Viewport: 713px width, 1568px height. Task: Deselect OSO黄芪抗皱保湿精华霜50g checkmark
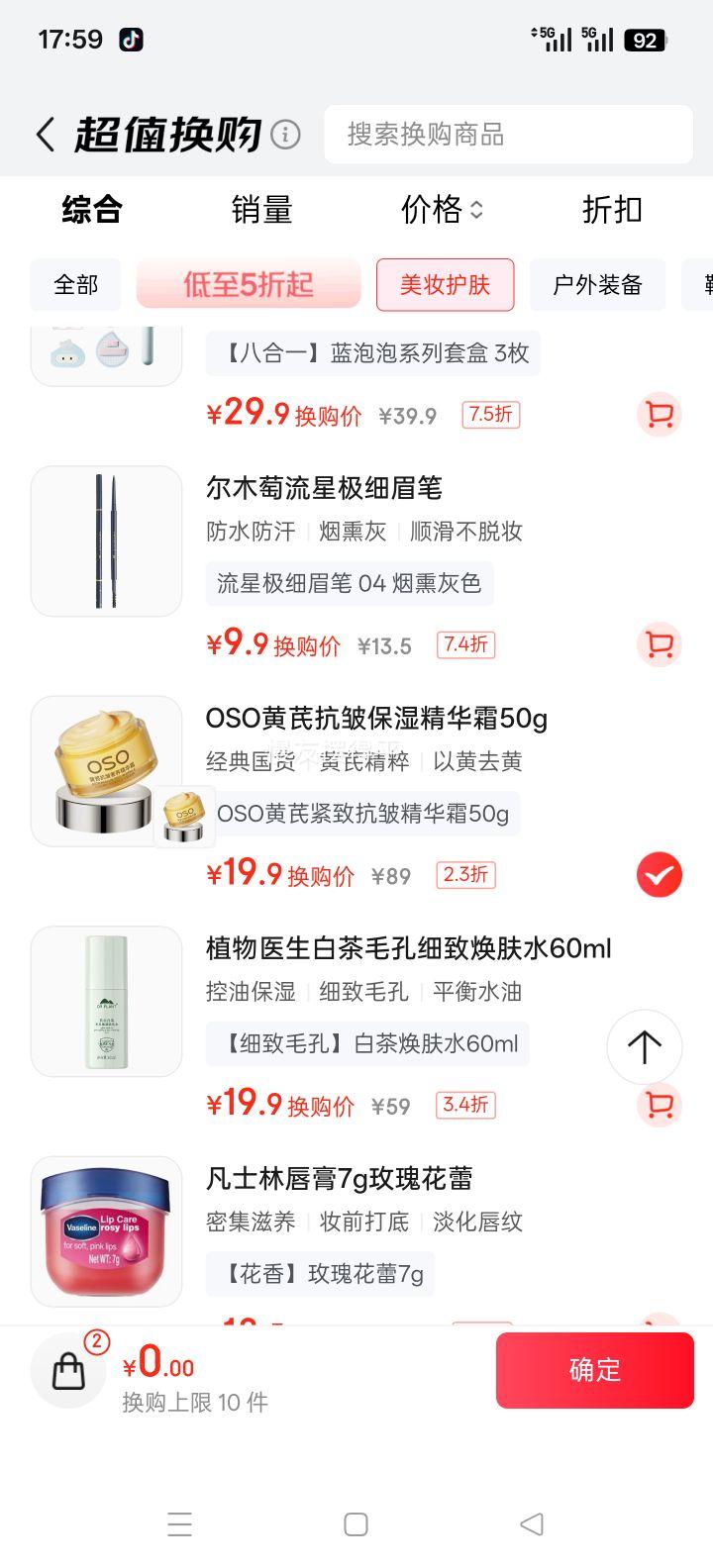(659, 875)
